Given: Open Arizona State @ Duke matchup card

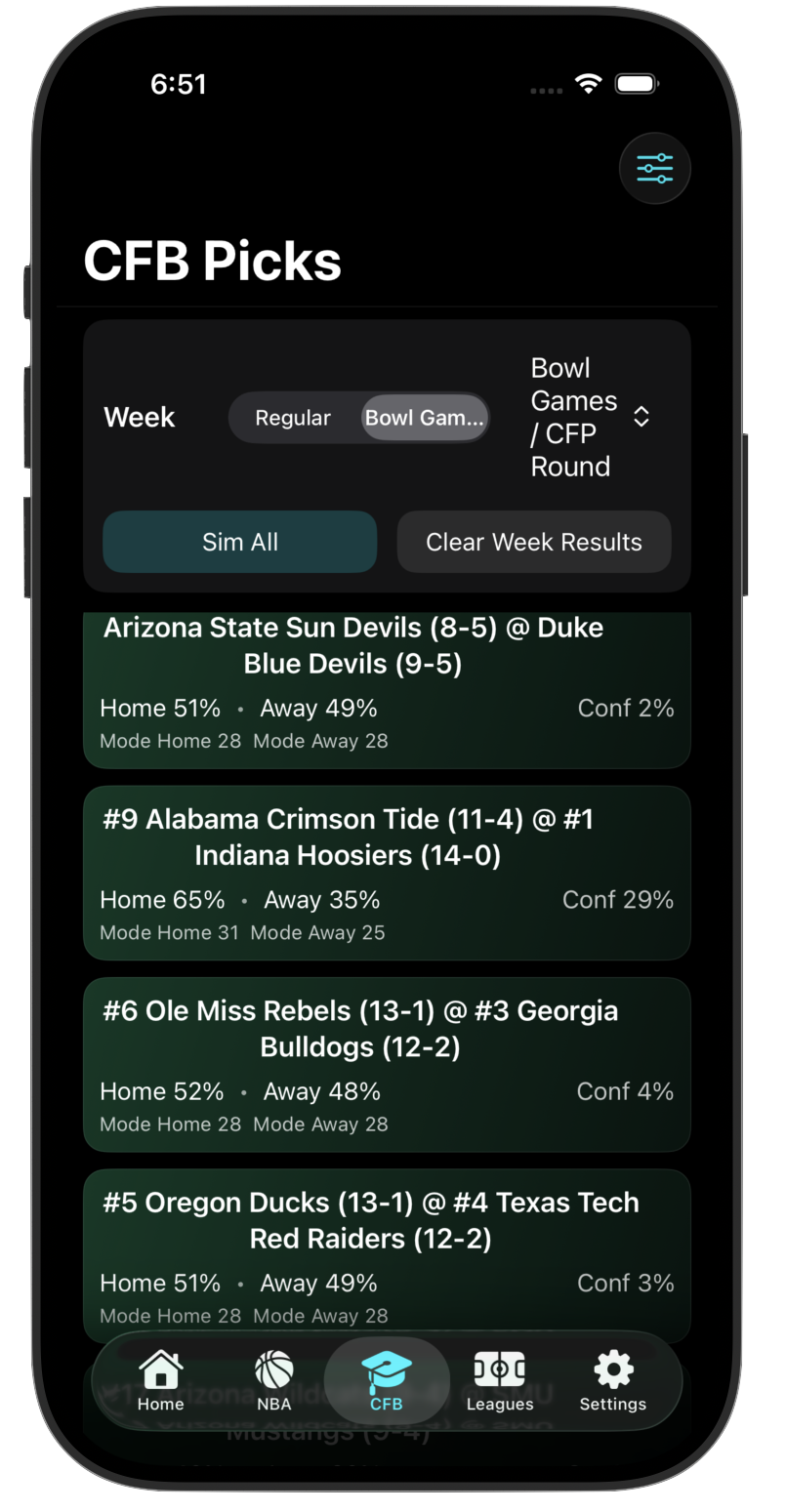Looking at the screenshot, I should (x=387, y=688).
